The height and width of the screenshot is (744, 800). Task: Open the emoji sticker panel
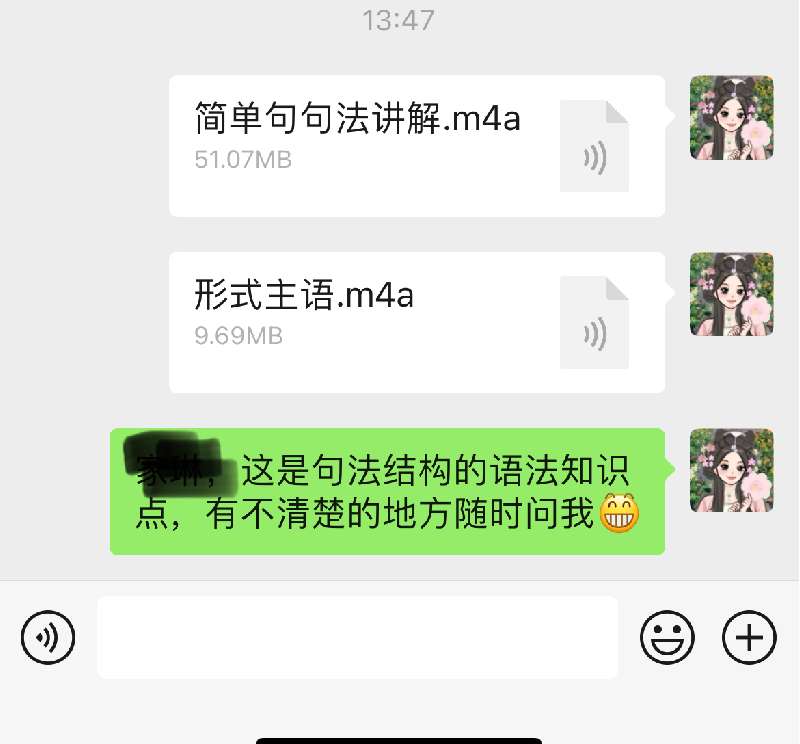click(x=667, y=637)
